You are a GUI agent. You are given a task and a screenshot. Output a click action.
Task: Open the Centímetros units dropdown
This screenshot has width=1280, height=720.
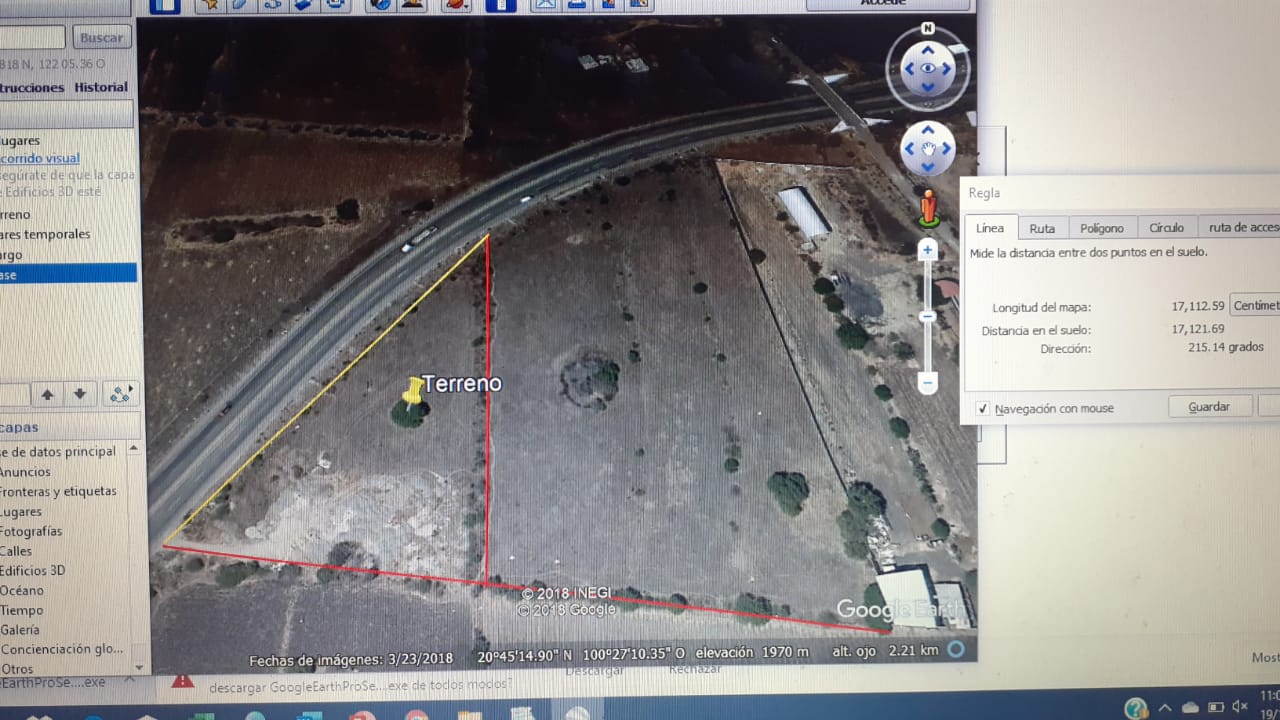click(x=1256, y=306)
